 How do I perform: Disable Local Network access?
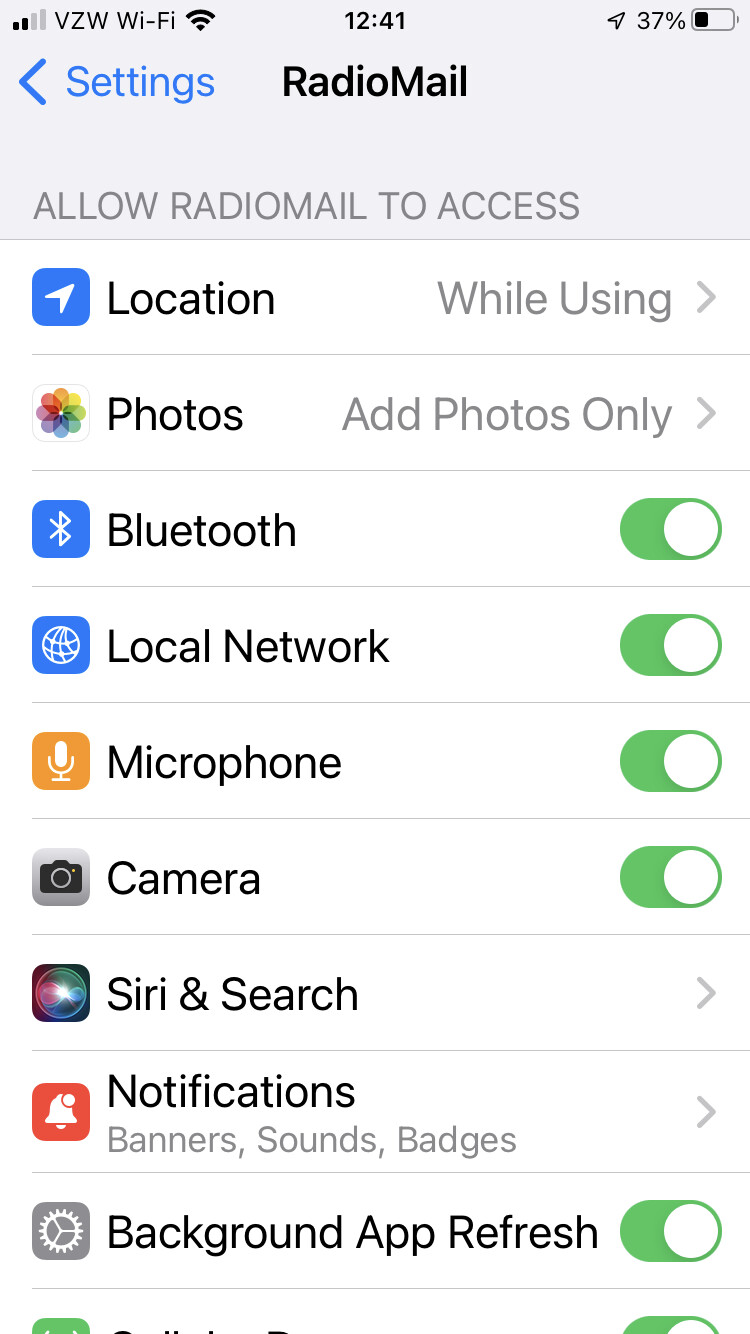point(670,646)
